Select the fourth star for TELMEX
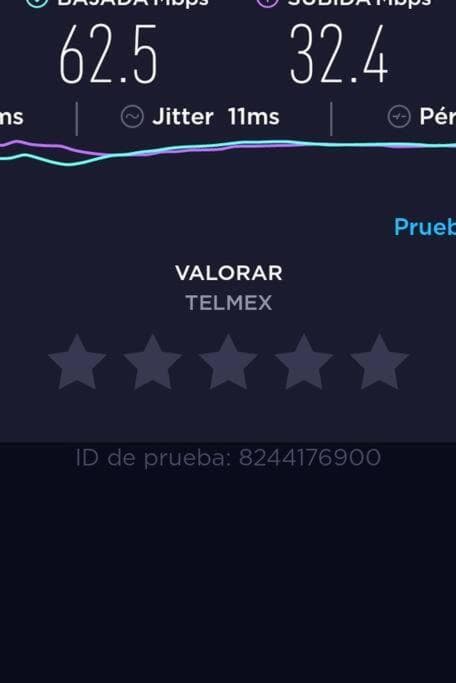The image size is (456, 683). (304, 362)
